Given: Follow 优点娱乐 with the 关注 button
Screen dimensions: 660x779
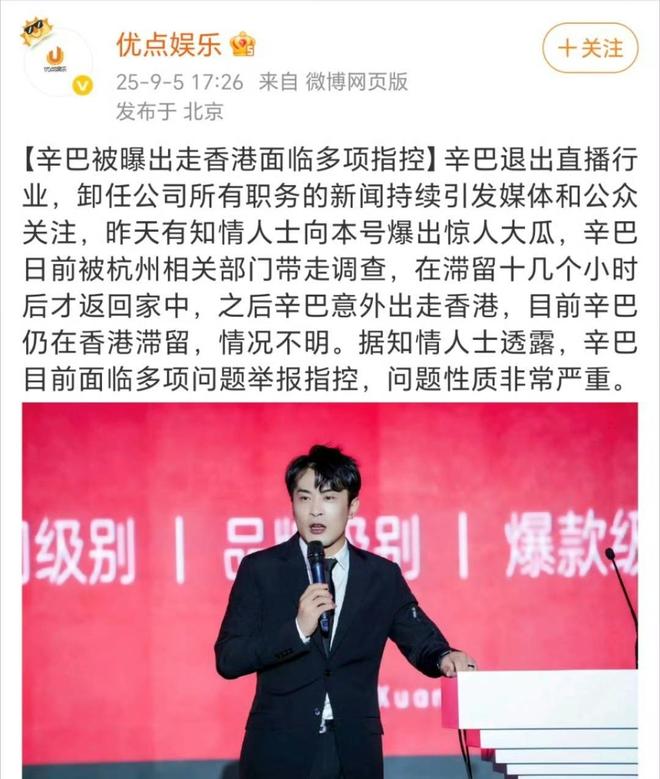Looking at the screenshot, I should (589, 47).
